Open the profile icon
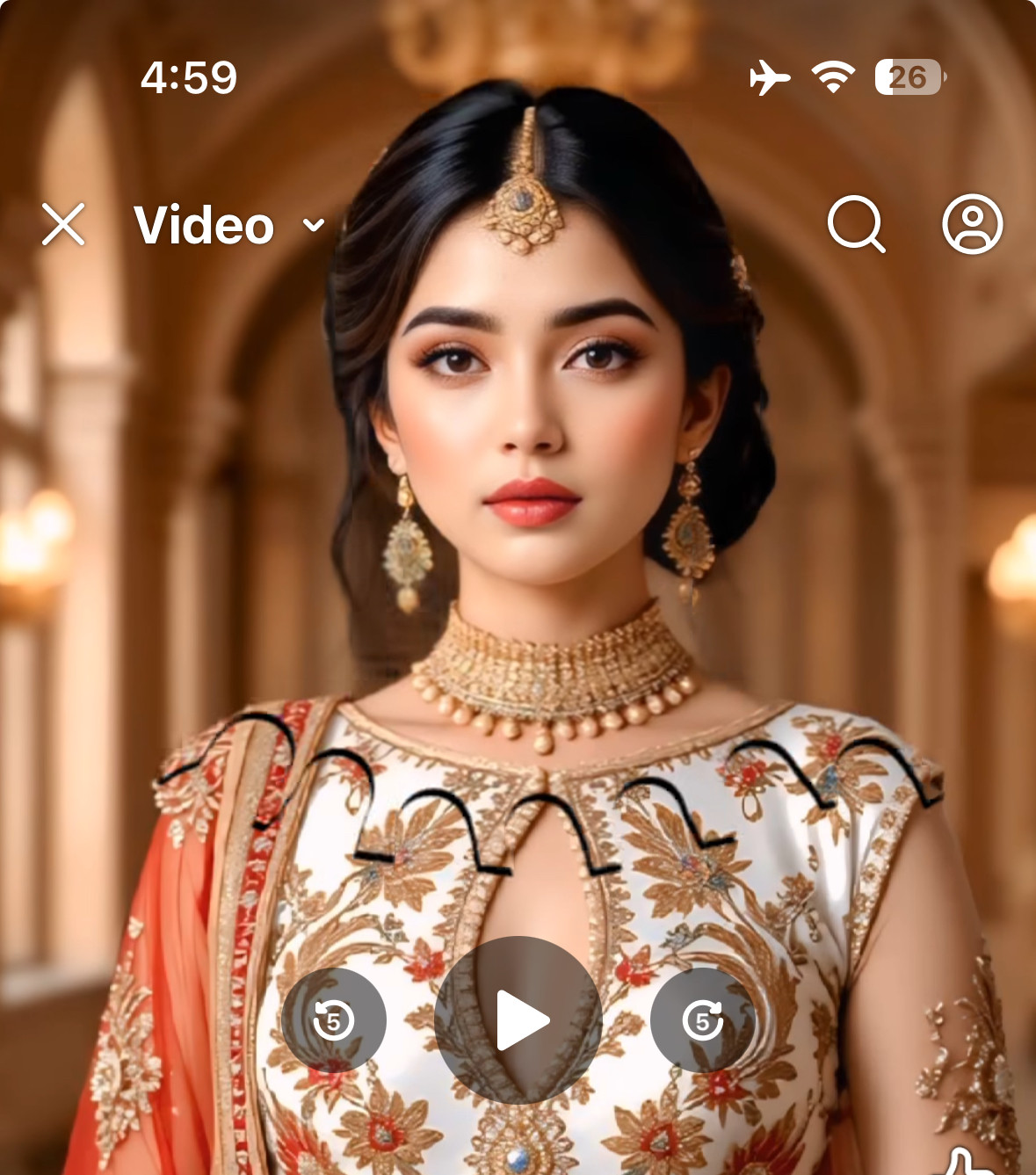Screen dimensions: 1036x1175 (x=972, y=224)
